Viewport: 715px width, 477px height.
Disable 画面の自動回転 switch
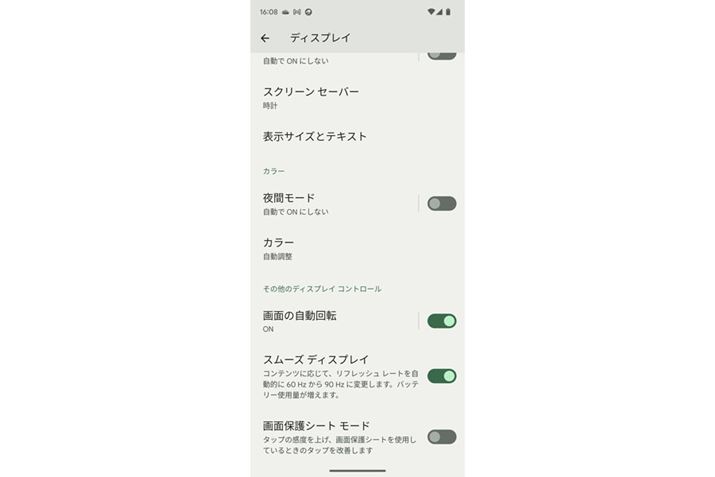pos(441,321)
